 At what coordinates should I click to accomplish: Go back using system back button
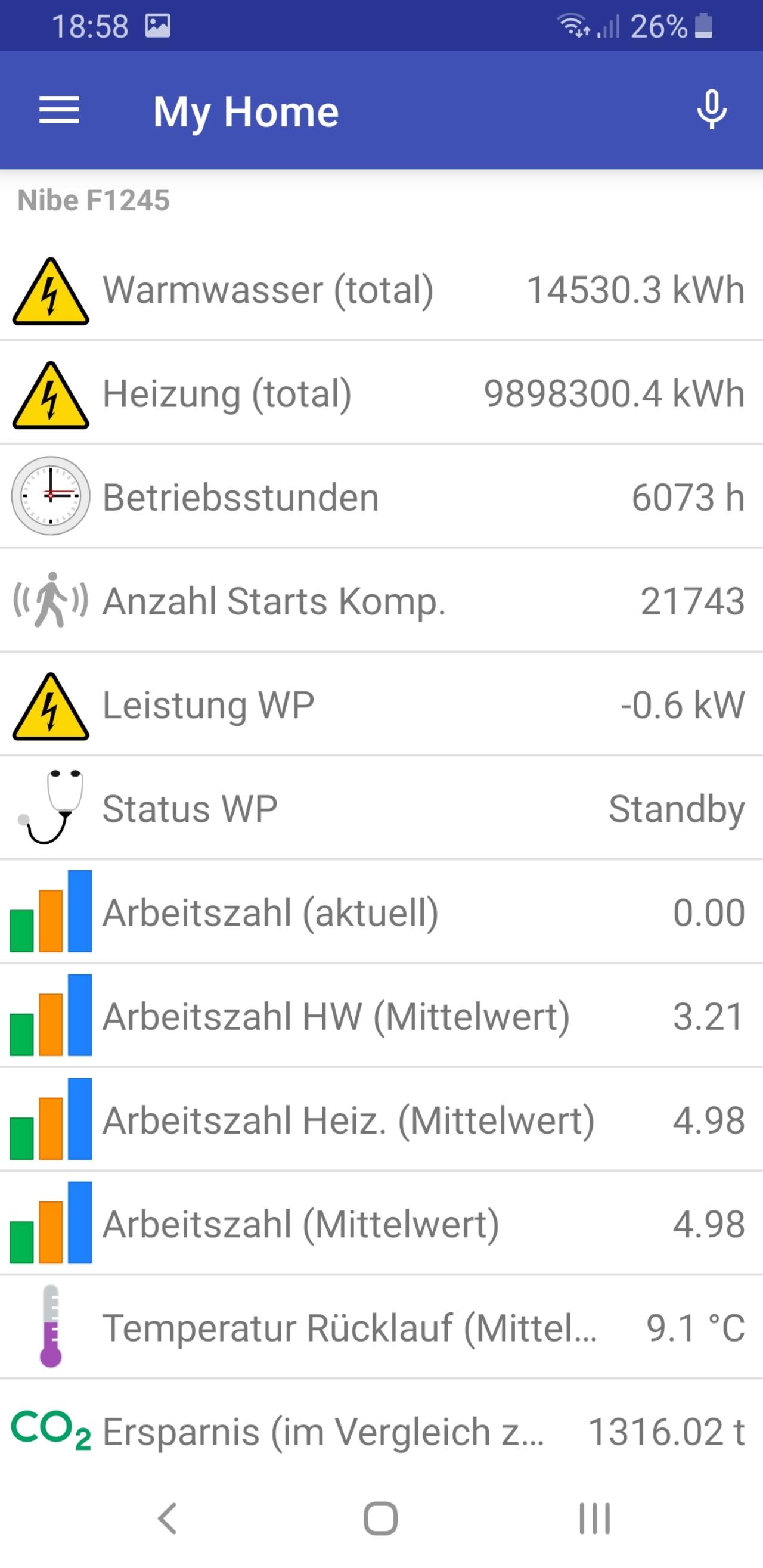tap(168, 1518)
